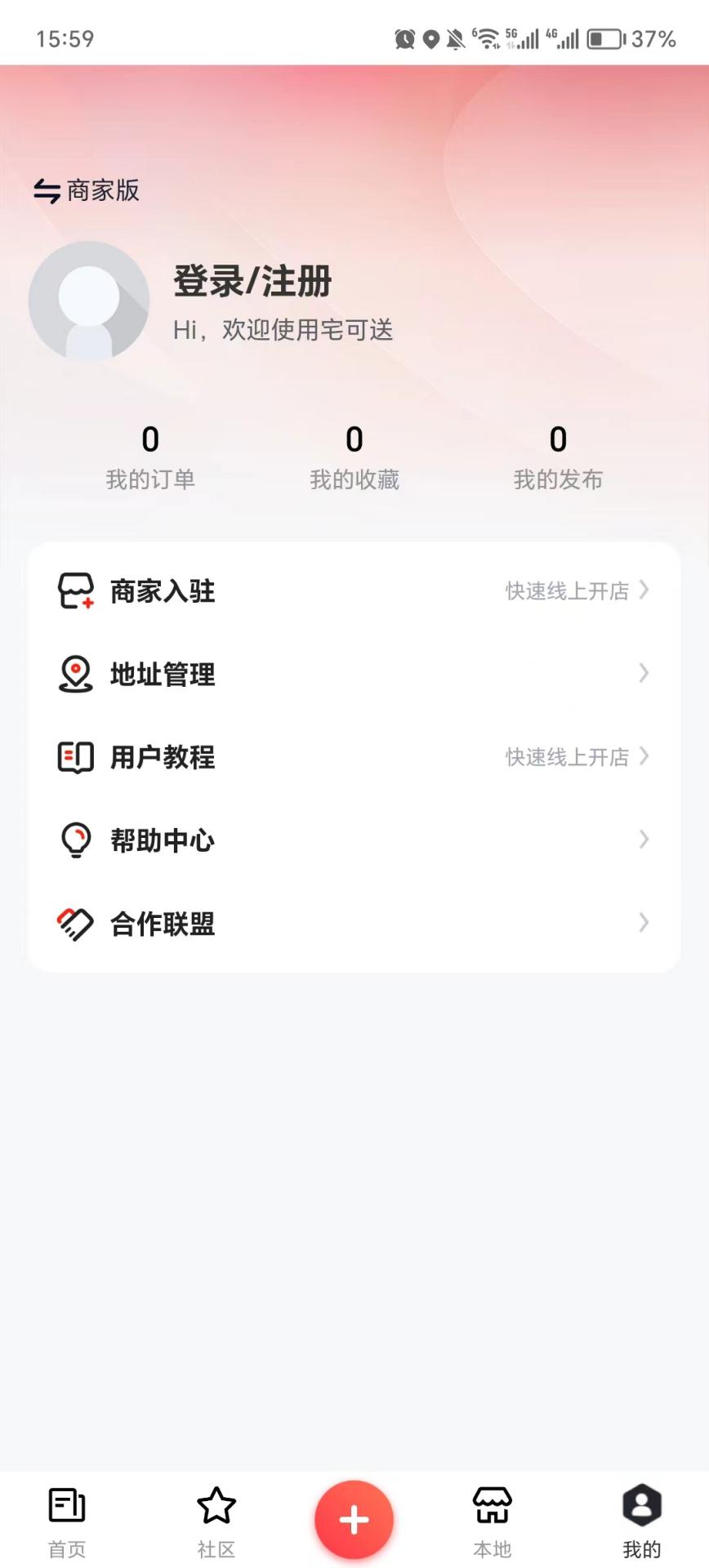
Task: Open 我的订单 to view orders
Action: click(x=150, y=457)
